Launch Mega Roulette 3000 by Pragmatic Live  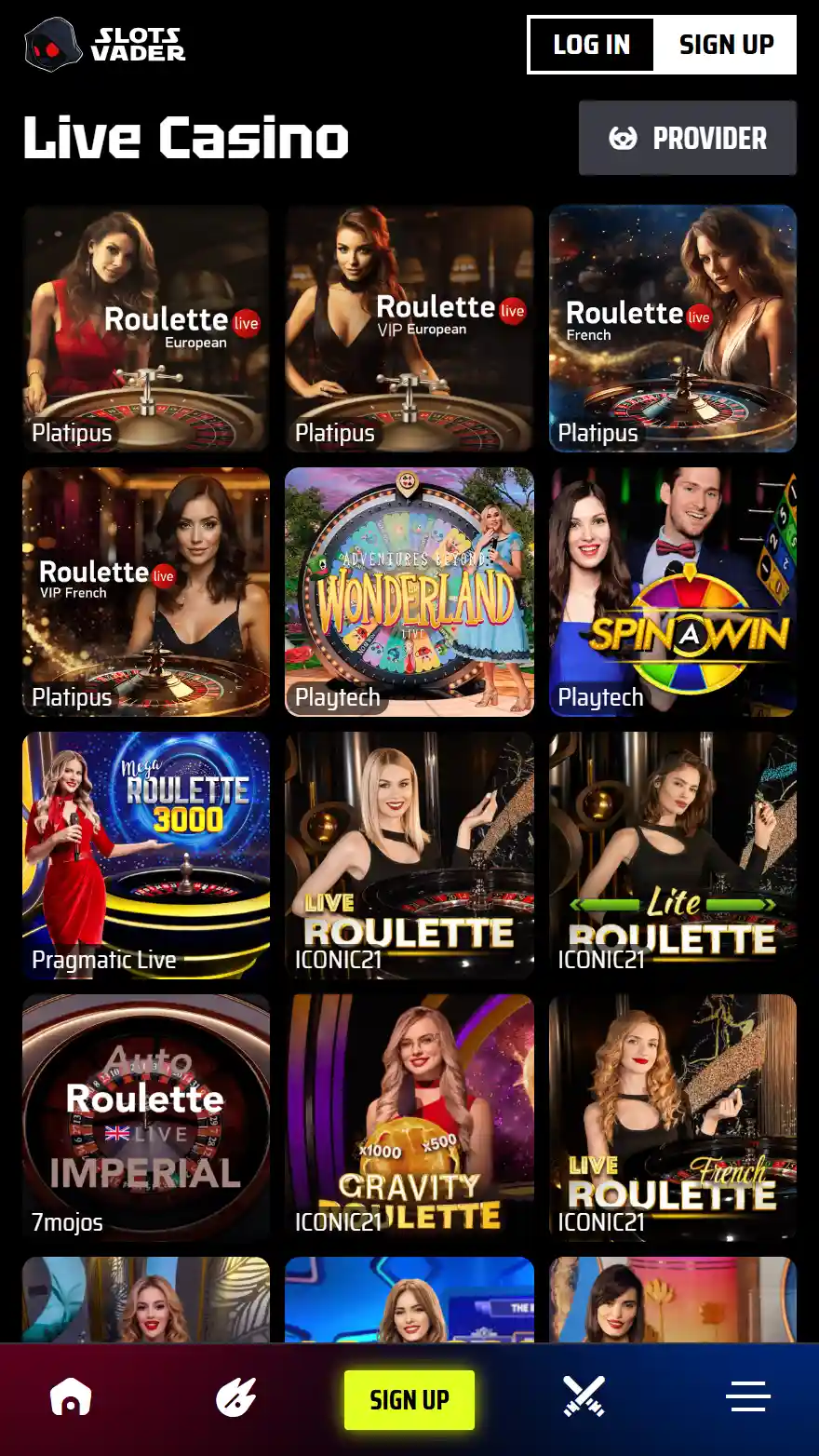click(146, 855)
